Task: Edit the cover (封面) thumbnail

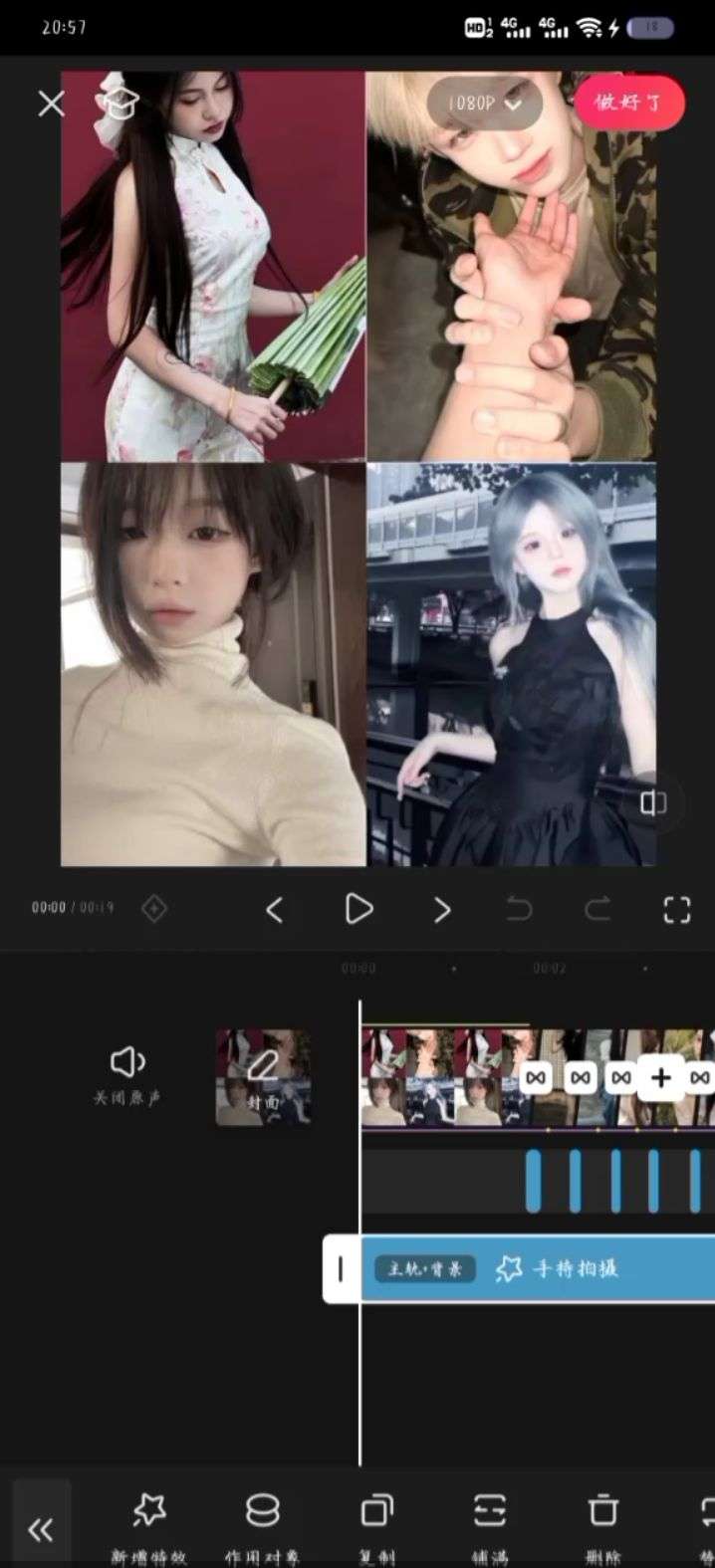Action: 263,1077
